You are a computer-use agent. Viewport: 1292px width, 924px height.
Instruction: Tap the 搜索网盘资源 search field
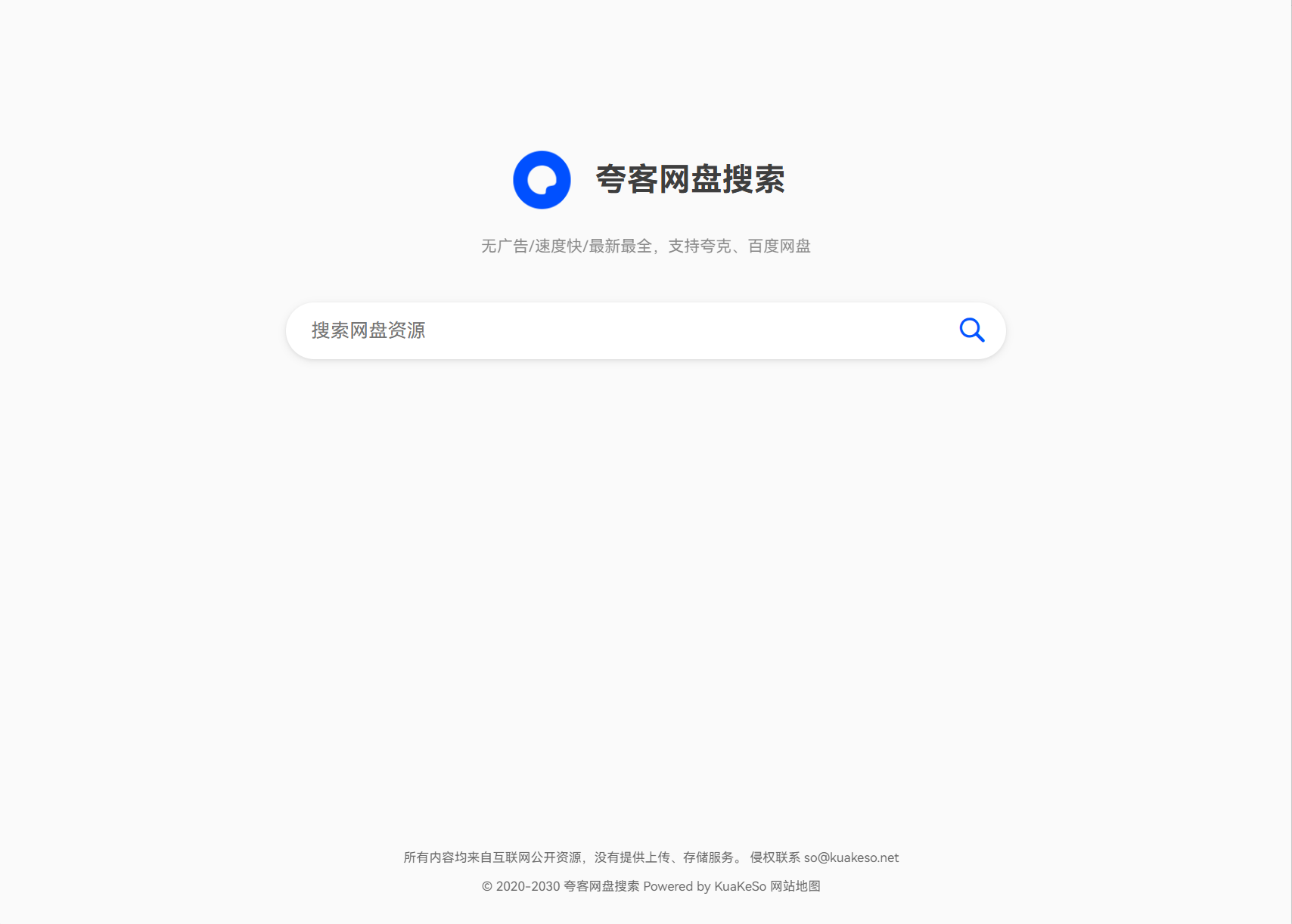coord(620,330)
